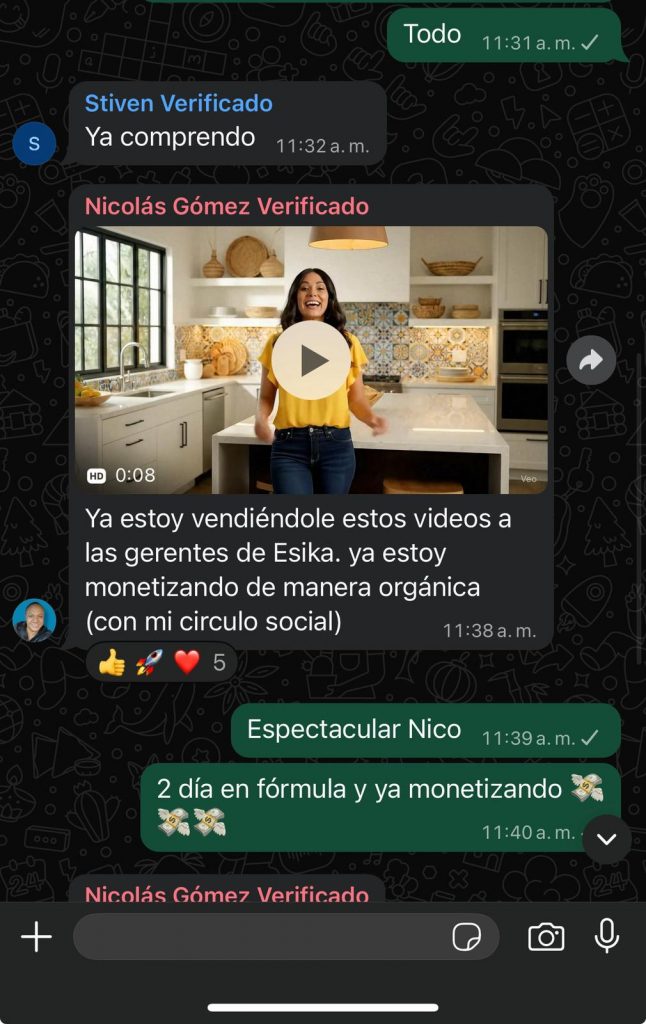646x1024 pixels.
Task: Open Nicolás Gómez's profile photo
Action: coord(34,620)
